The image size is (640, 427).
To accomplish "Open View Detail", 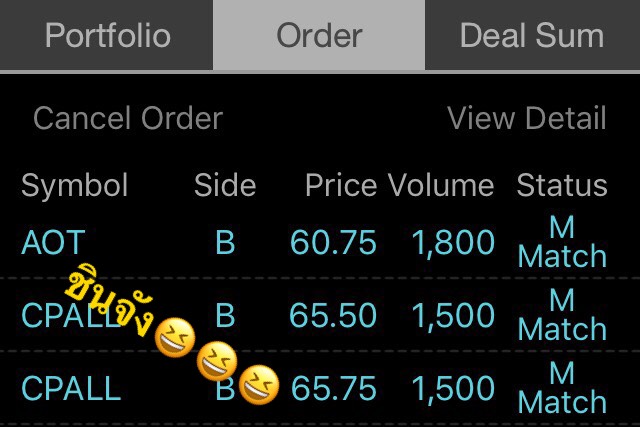I will click(x=526, y=118).
